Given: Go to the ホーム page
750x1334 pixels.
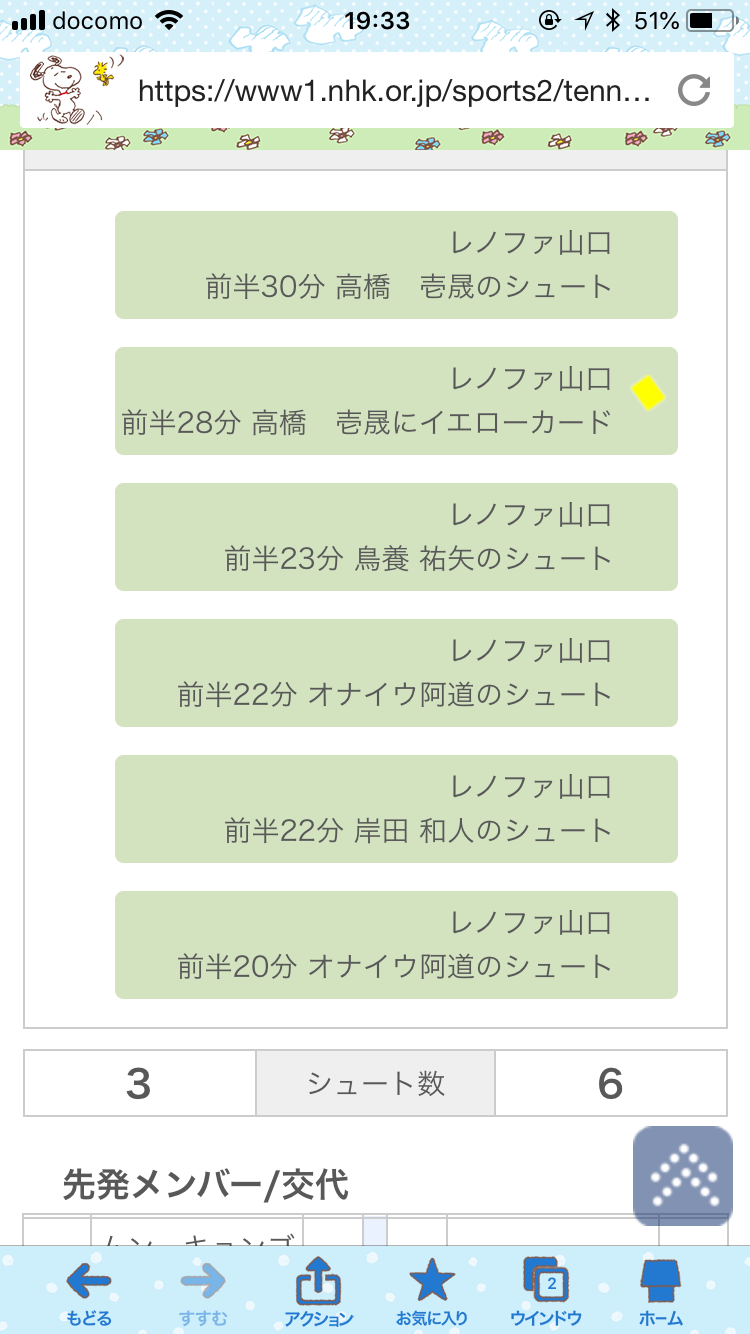Looking at the screenshot, I should pos(661,1292).
